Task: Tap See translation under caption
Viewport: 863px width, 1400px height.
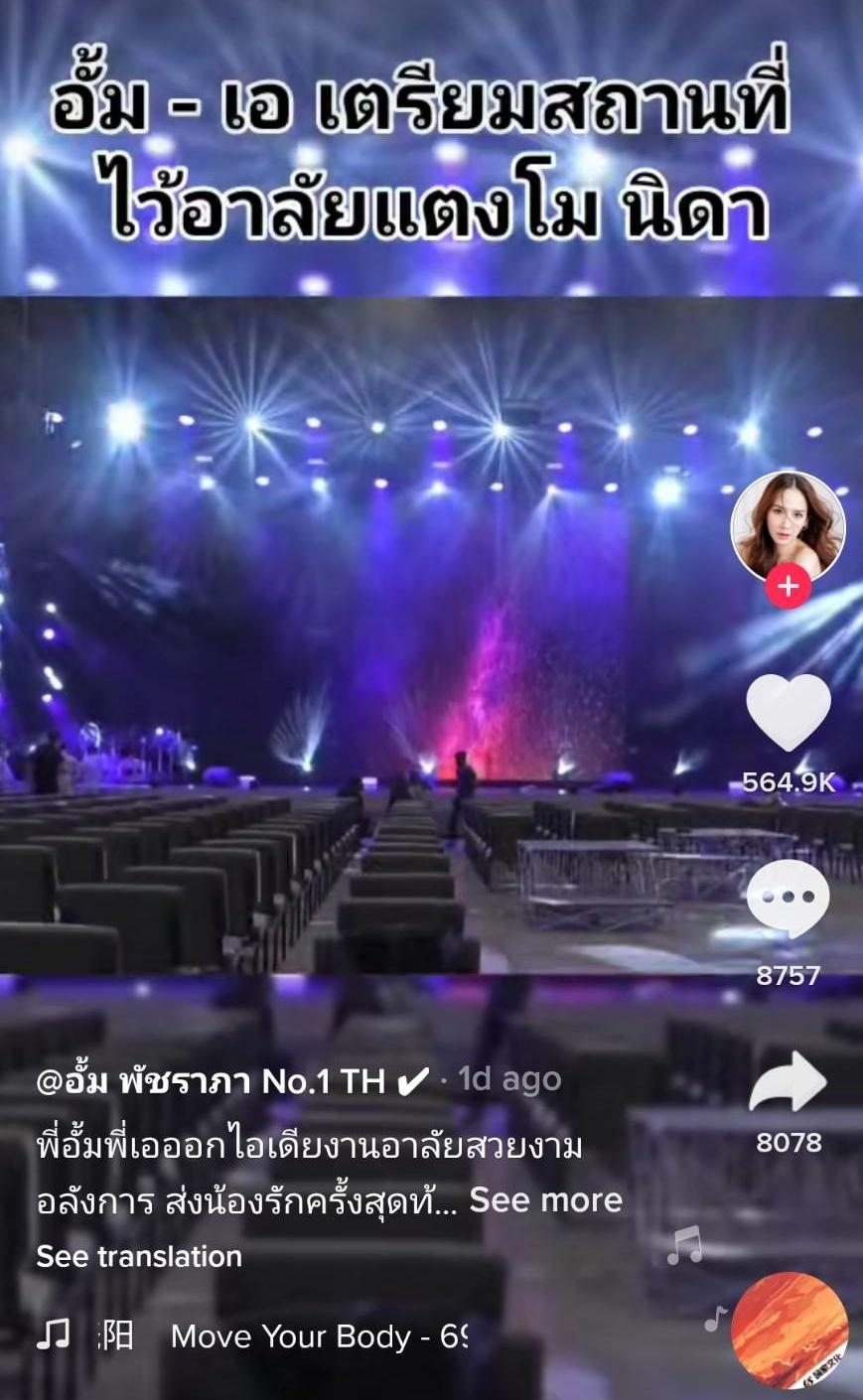Action: pyautogui.click(x=139, y=1256)
